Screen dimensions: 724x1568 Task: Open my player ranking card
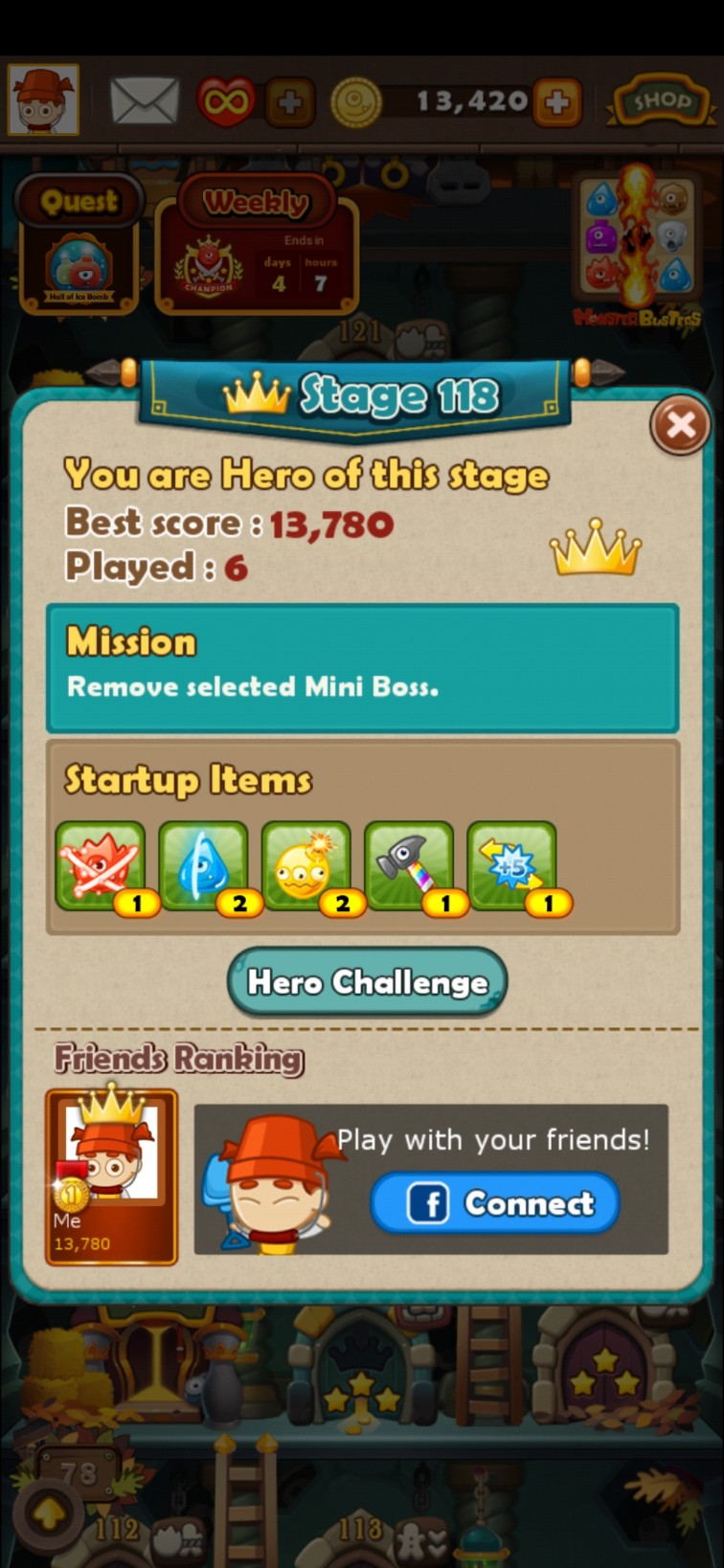point(111,1176)
